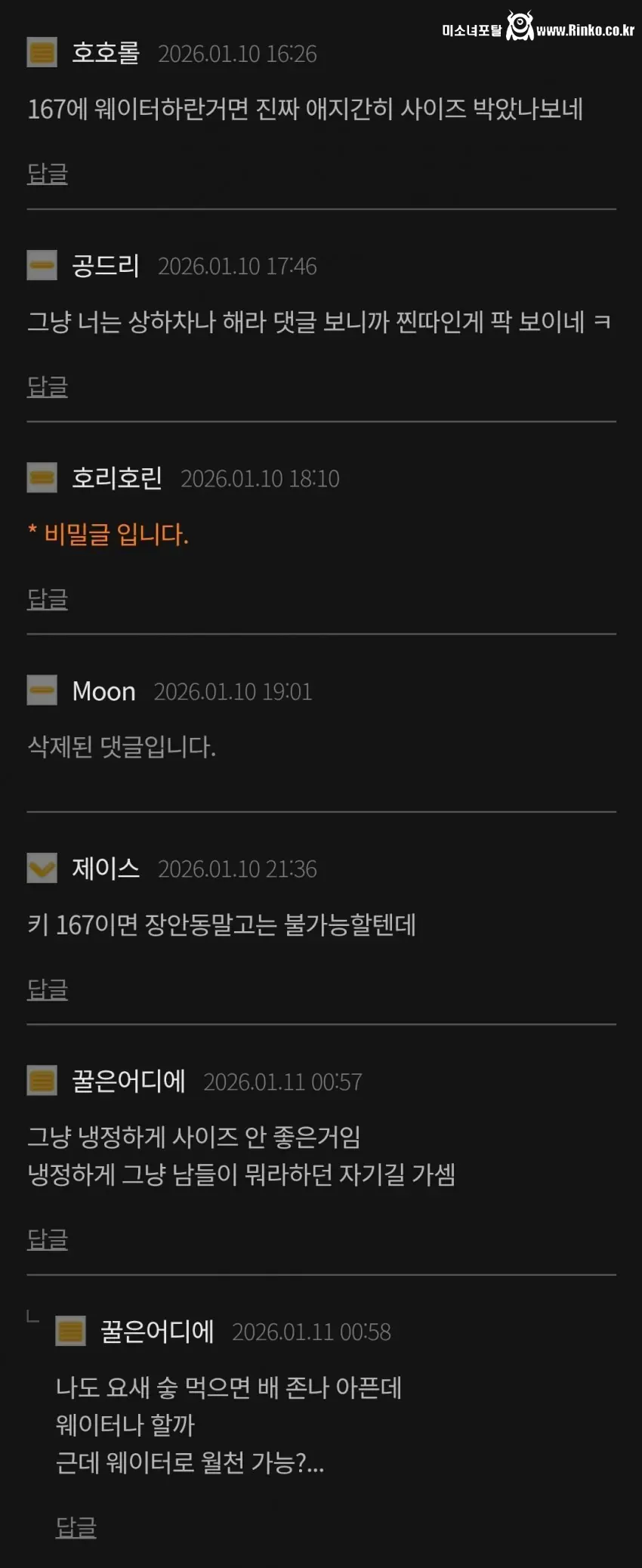Click 꿀은어디에's profile icon
The width and height of the screenshot is (642, 1568).
tap(42, 1081)
